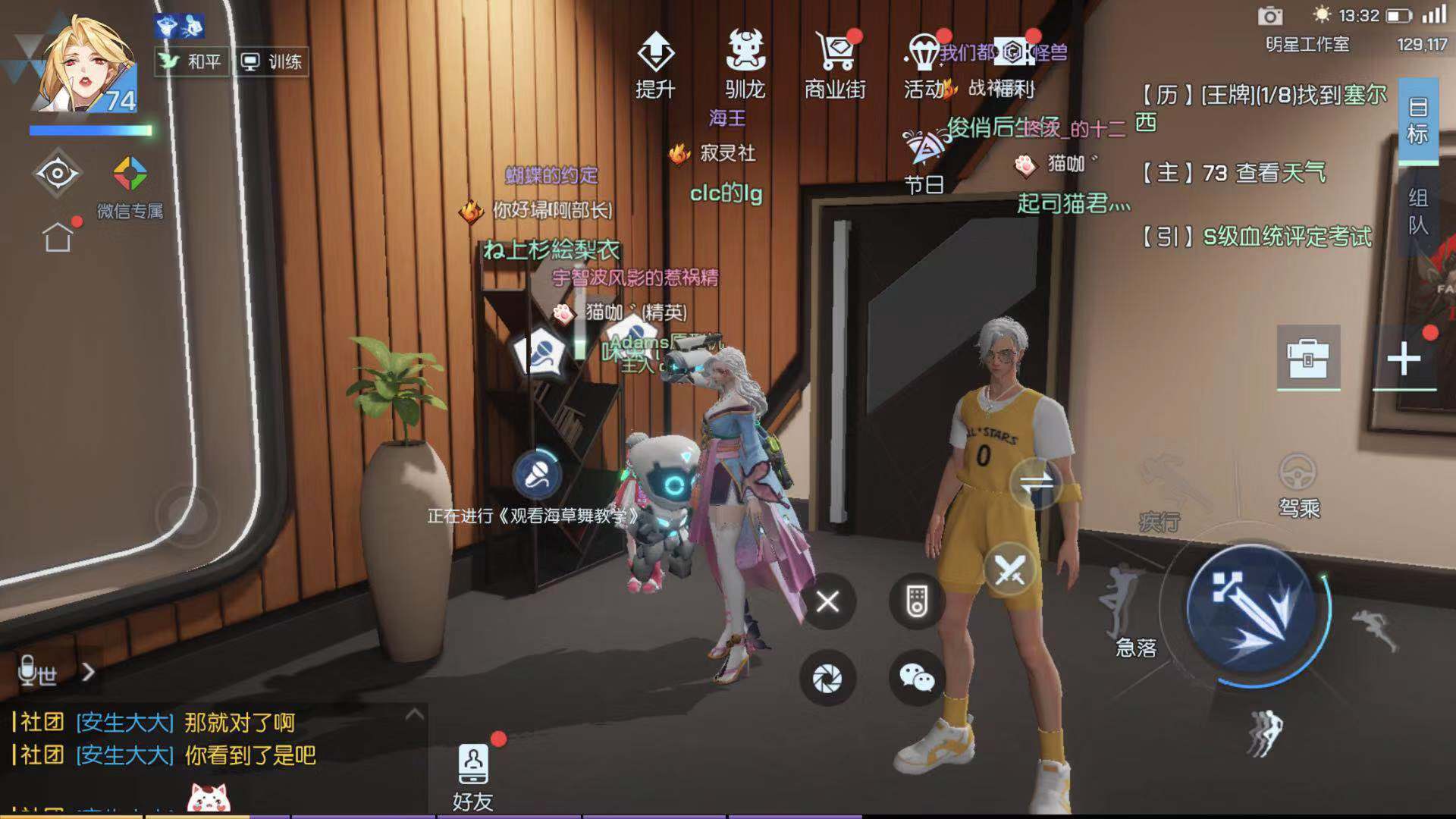Expand the plus menu
Image resolution: width=1456 pixels, height=819 pixels.
pos(1404,358)
